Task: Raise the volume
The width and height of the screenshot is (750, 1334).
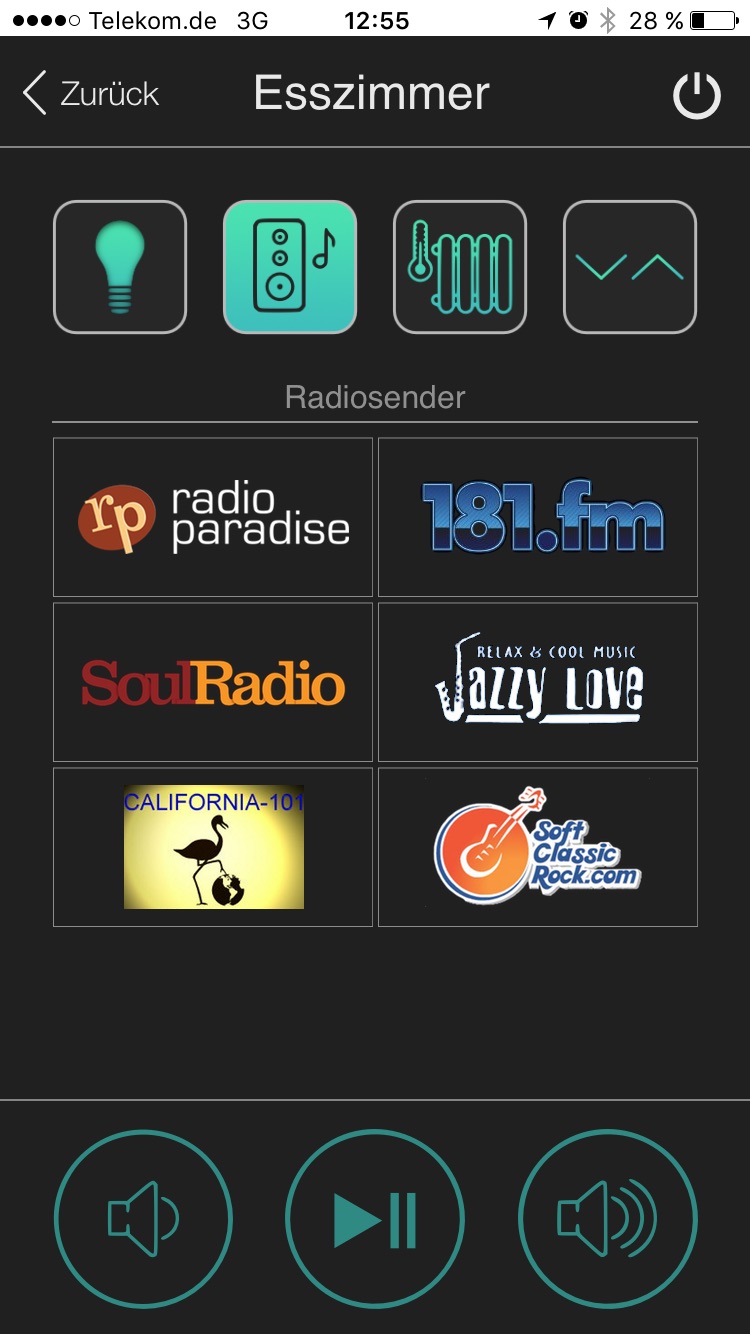Action: coord(607,1219)
